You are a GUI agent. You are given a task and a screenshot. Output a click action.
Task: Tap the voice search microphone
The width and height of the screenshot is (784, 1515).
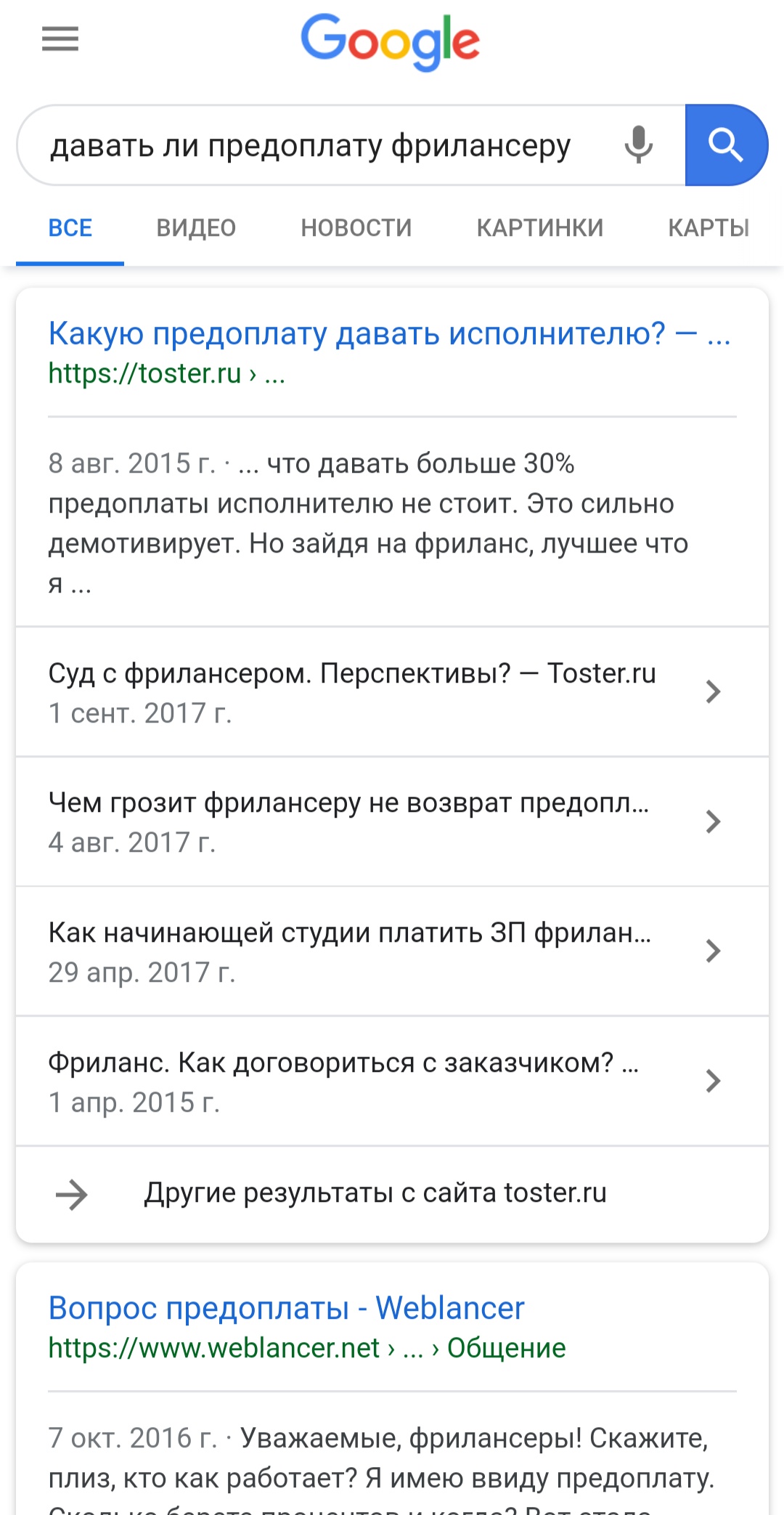638,145
